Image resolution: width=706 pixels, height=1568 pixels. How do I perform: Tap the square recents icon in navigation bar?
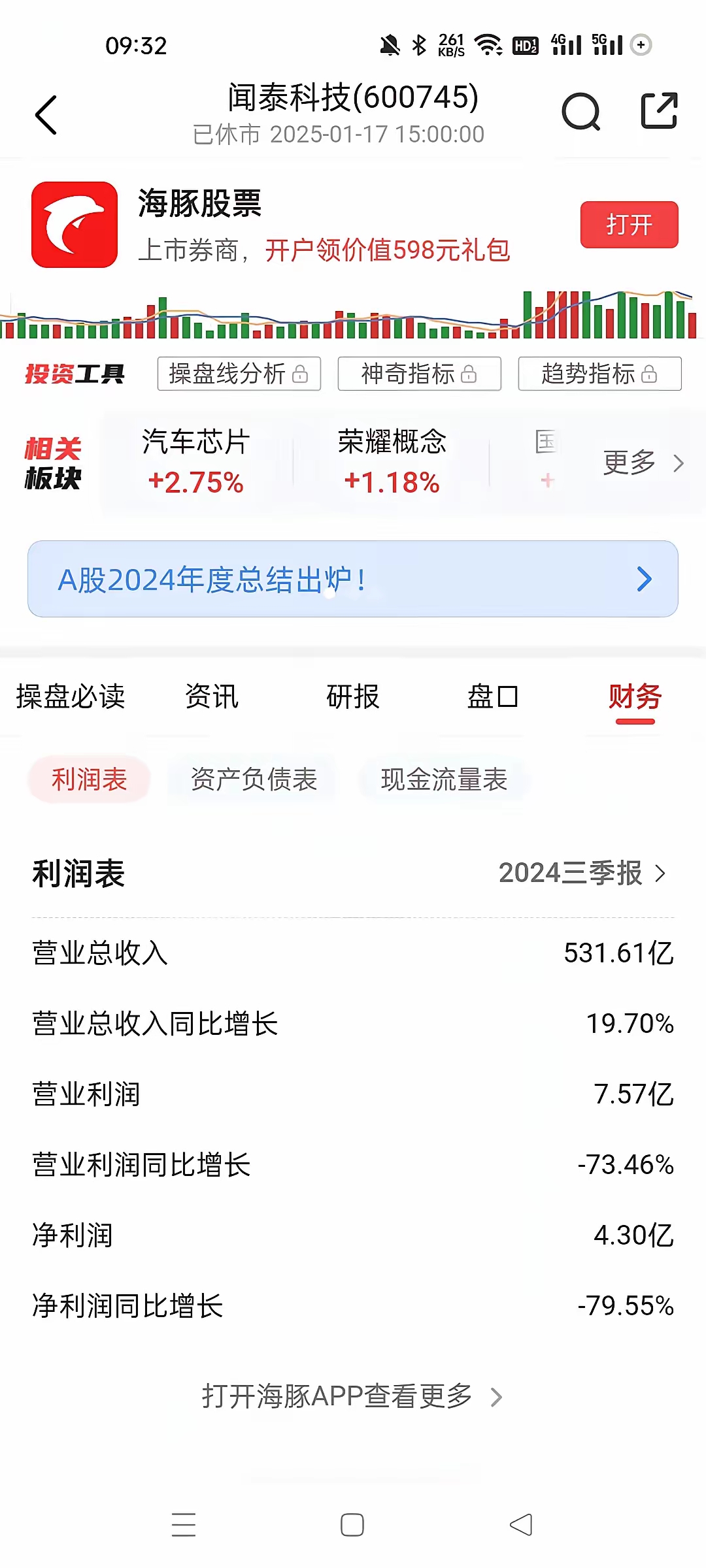(352, 1525)
